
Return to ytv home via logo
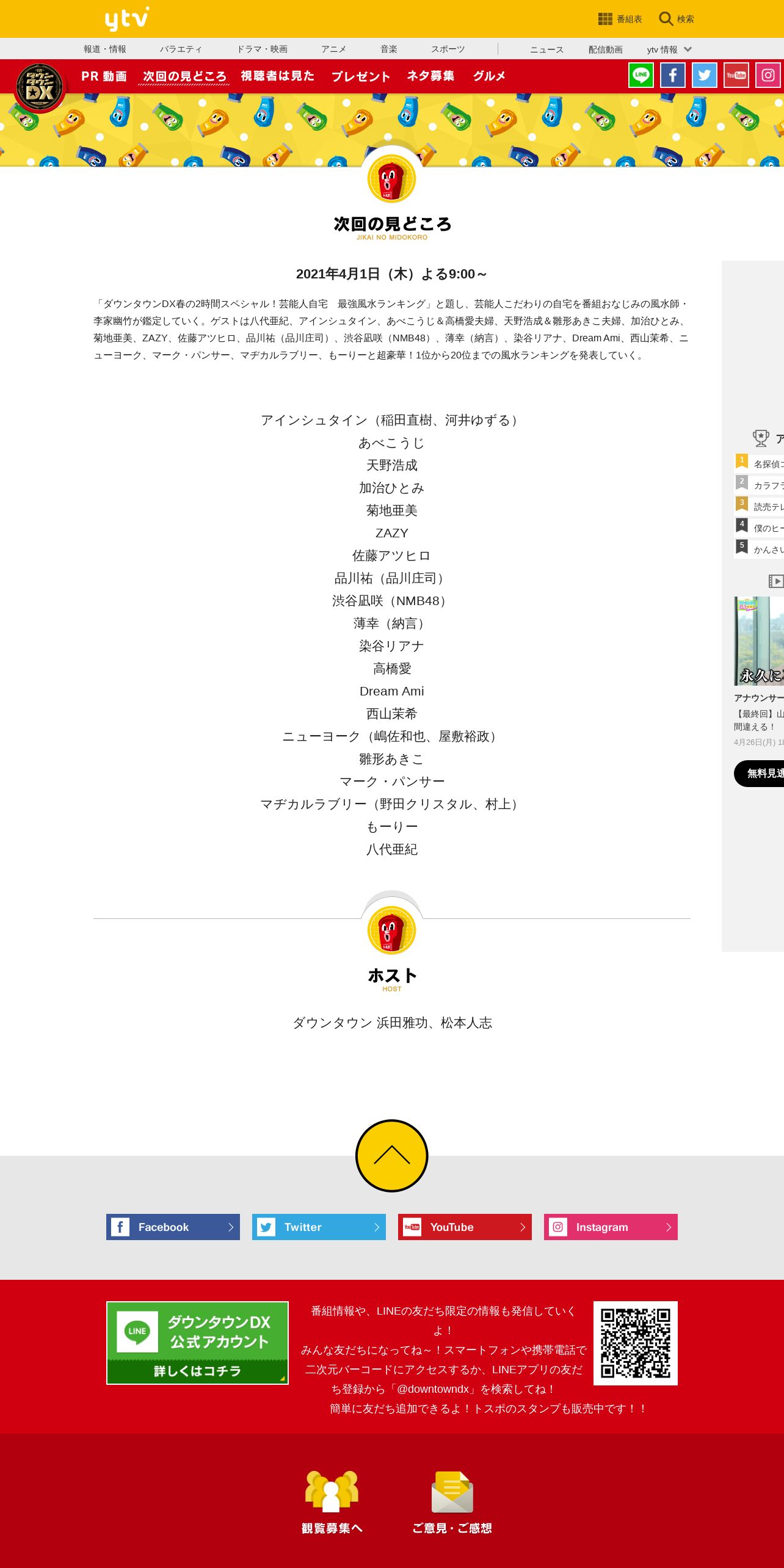[x=127, y=19]
